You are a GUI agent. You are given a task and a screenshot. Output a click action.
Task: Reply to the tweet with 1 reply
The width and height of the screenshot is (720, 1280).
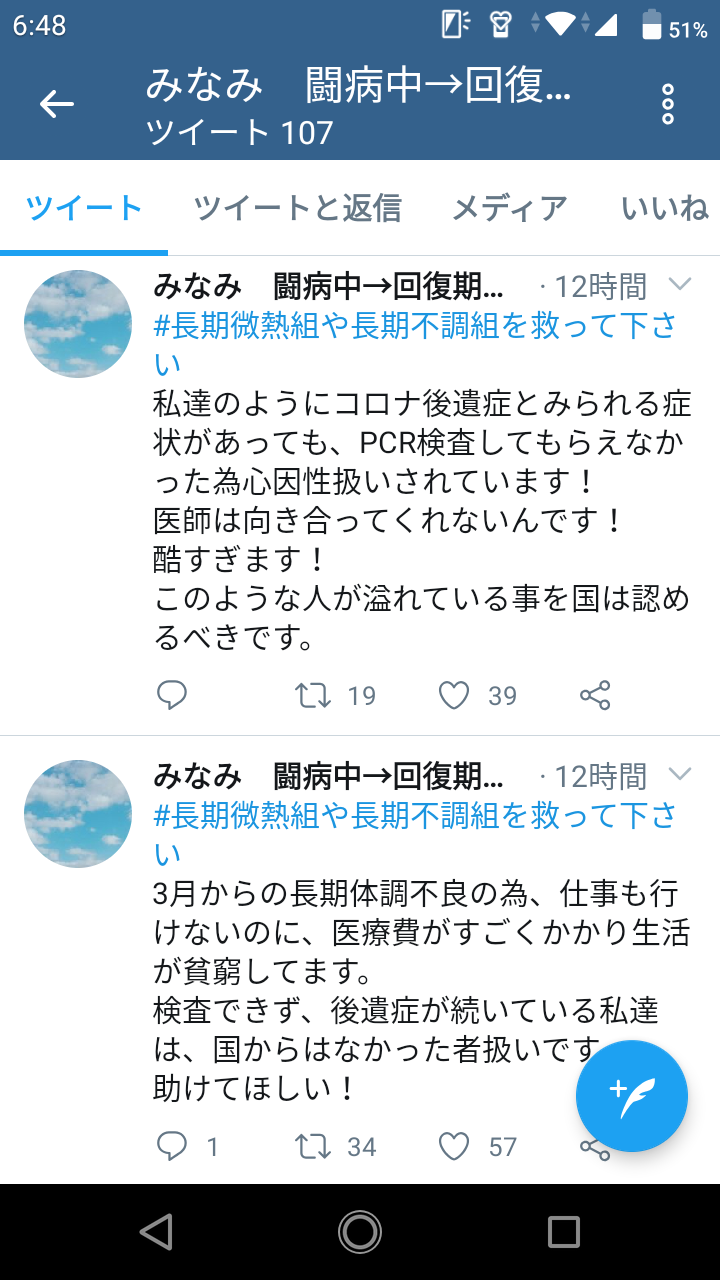[x=172, y=1146]
